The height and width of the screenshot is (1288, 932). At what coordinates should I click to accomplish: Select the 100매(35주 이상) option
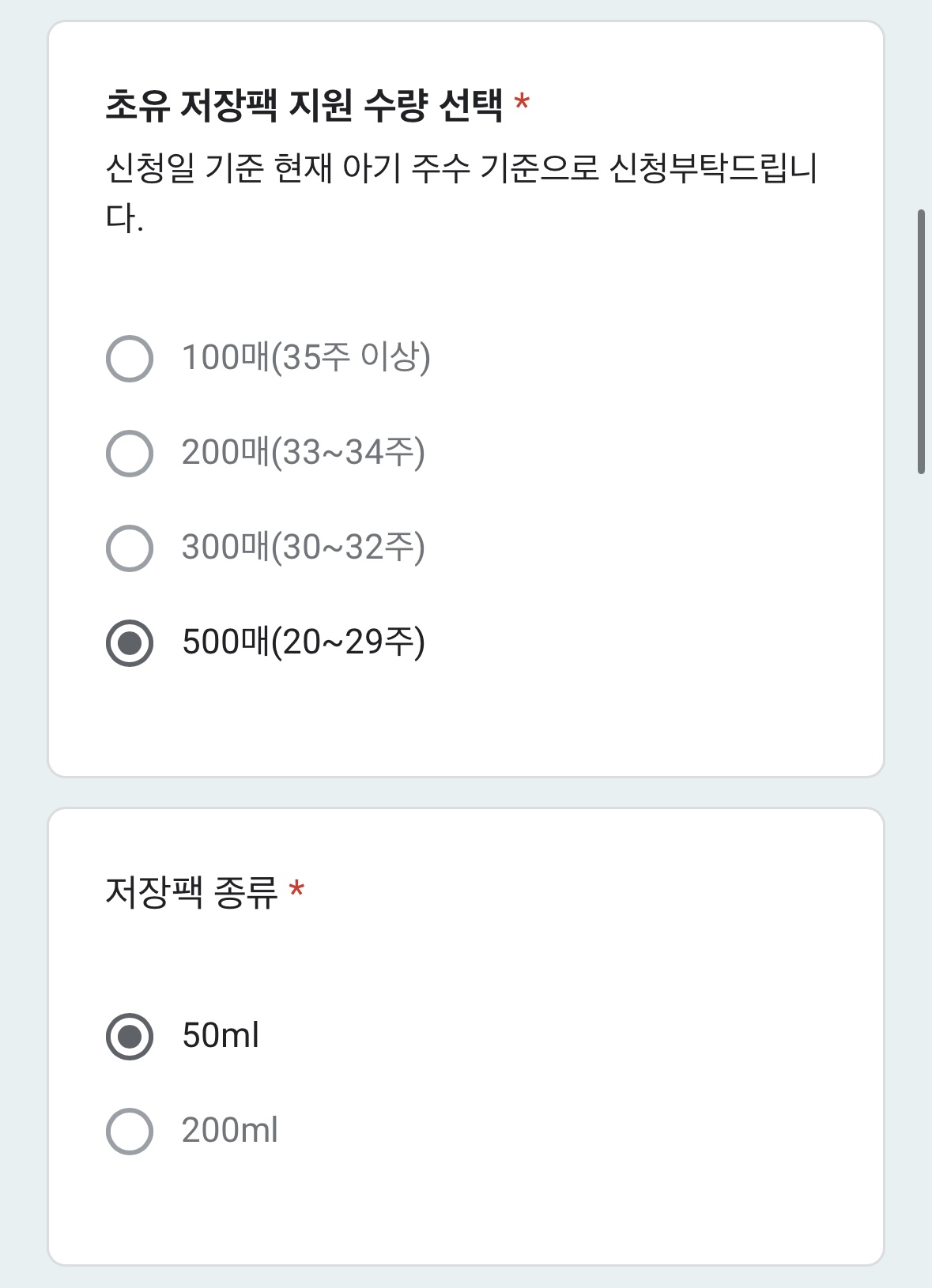(130, 359)
